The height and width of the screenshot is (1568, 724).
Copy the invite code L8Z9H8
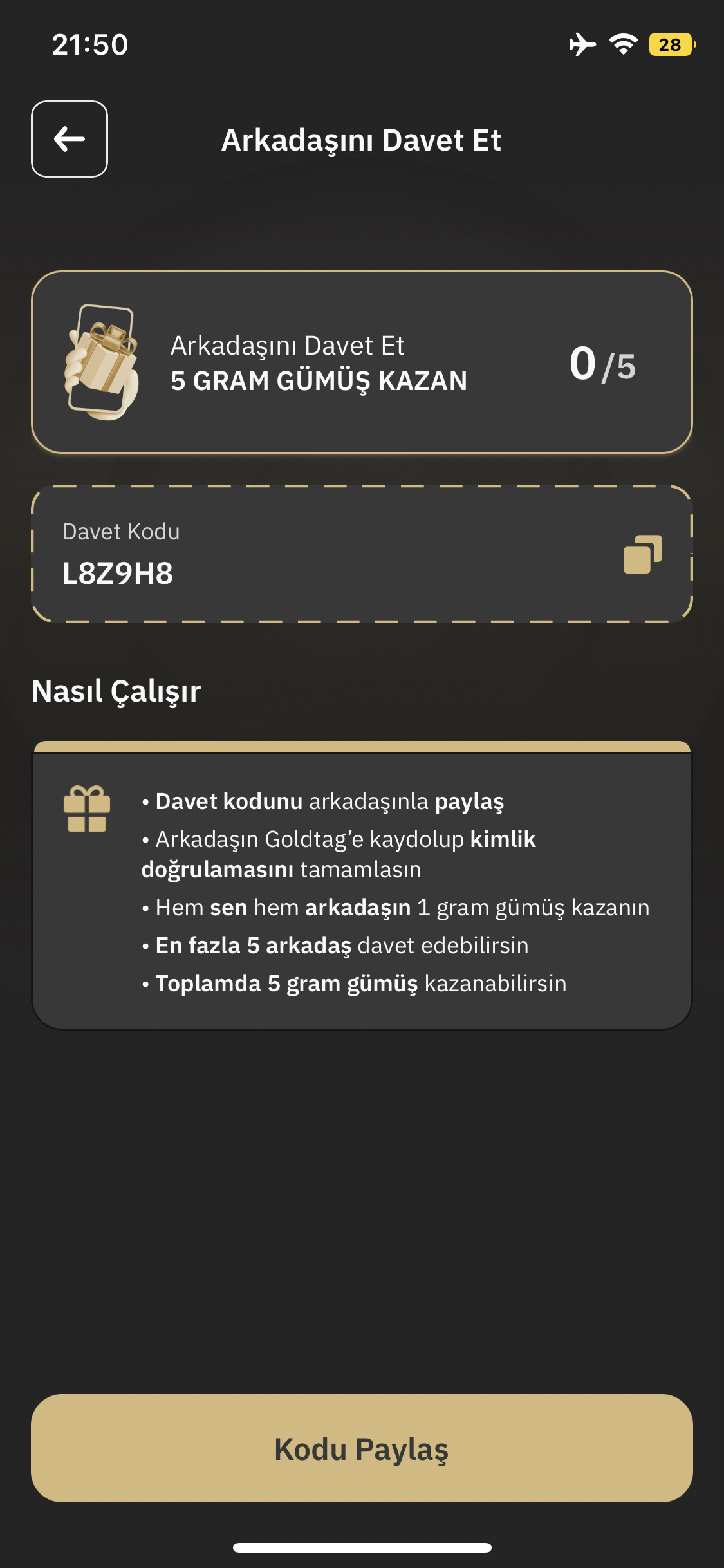click(642, 554)
